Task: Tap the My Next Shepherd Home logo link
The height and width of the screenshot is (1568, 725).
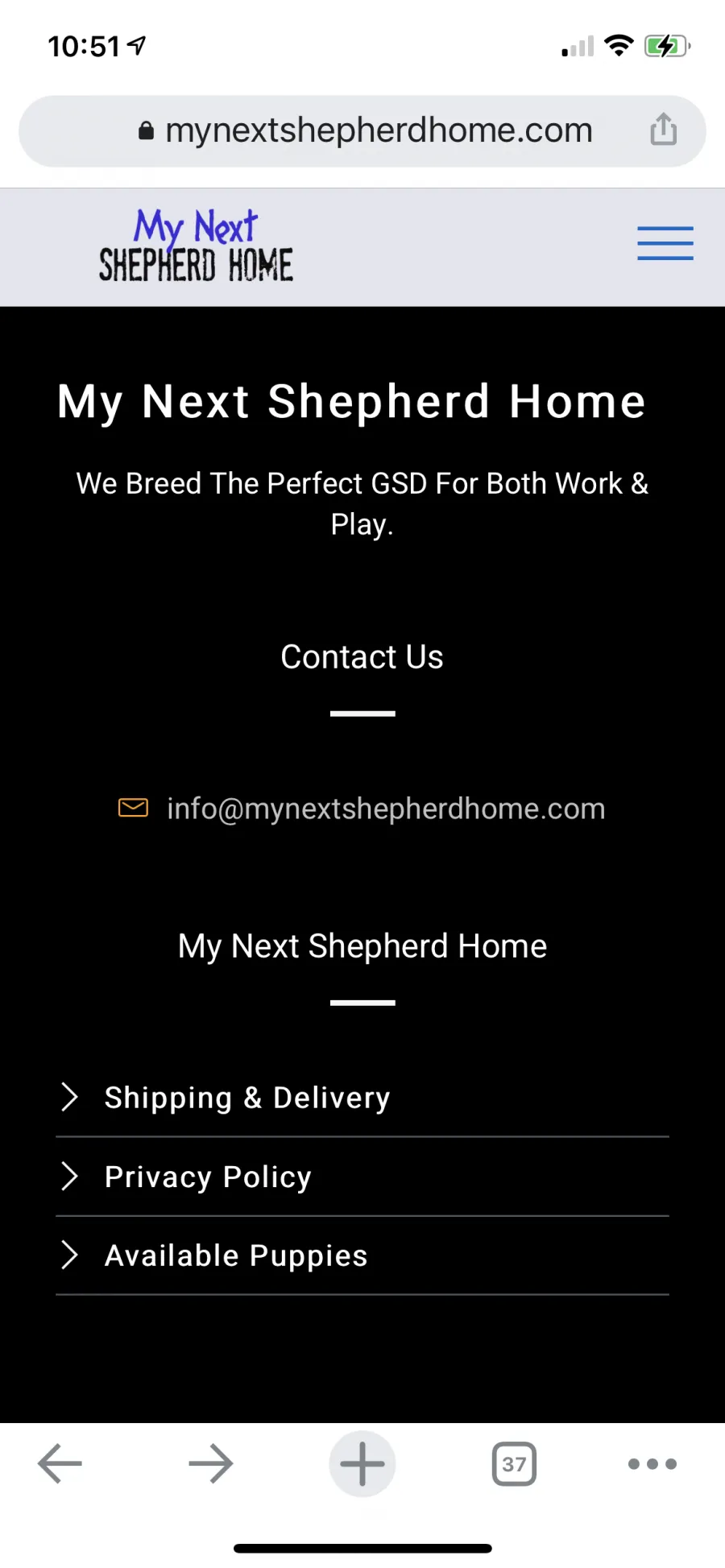Action: coord(196,246)
